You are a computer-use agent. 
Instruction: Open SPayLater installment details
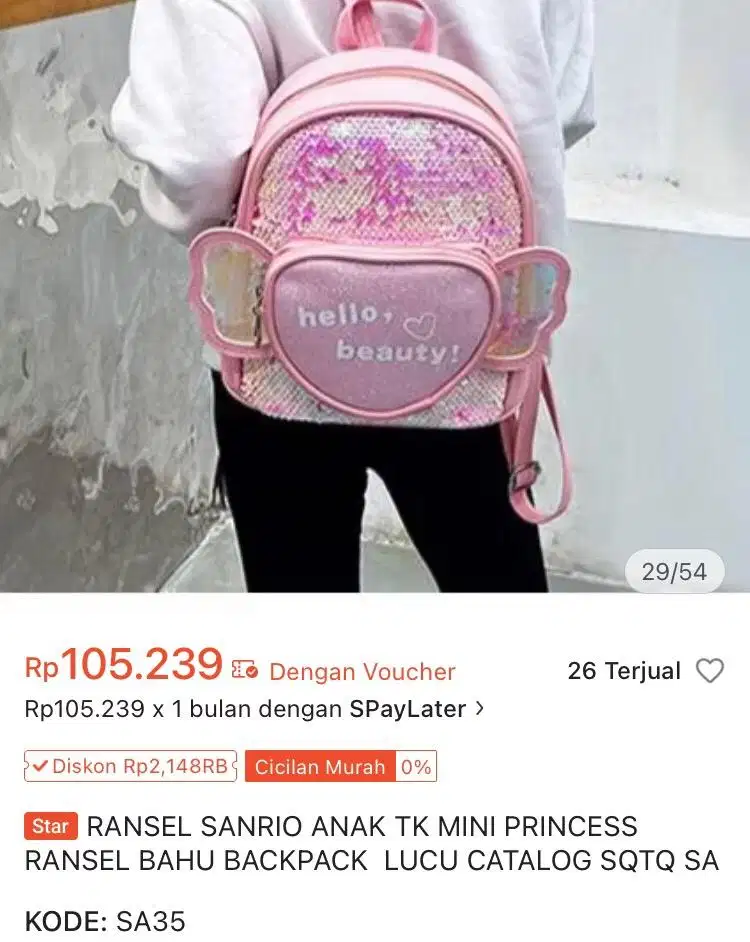[255, 709]
